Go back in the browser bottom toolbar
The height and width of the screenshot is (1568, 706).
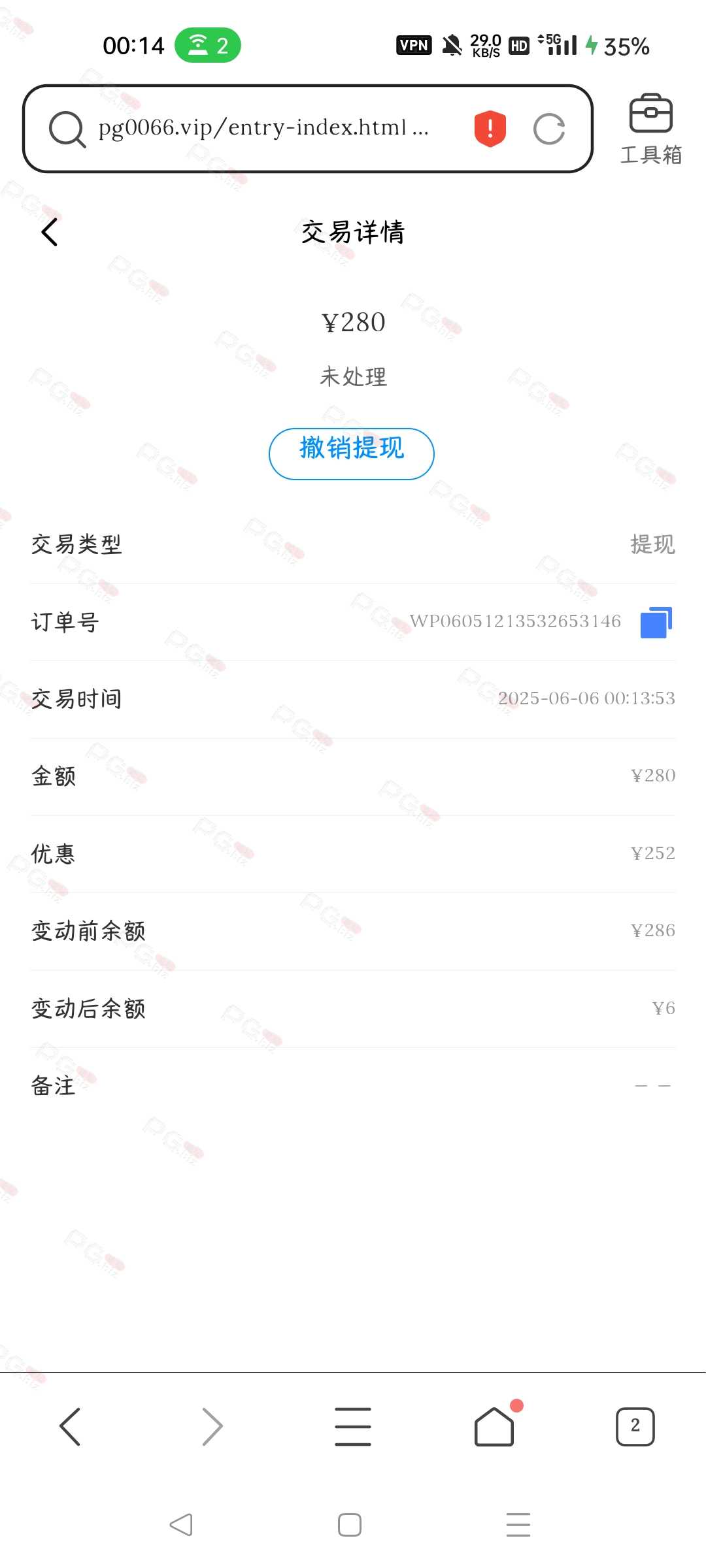[71, 1426]
